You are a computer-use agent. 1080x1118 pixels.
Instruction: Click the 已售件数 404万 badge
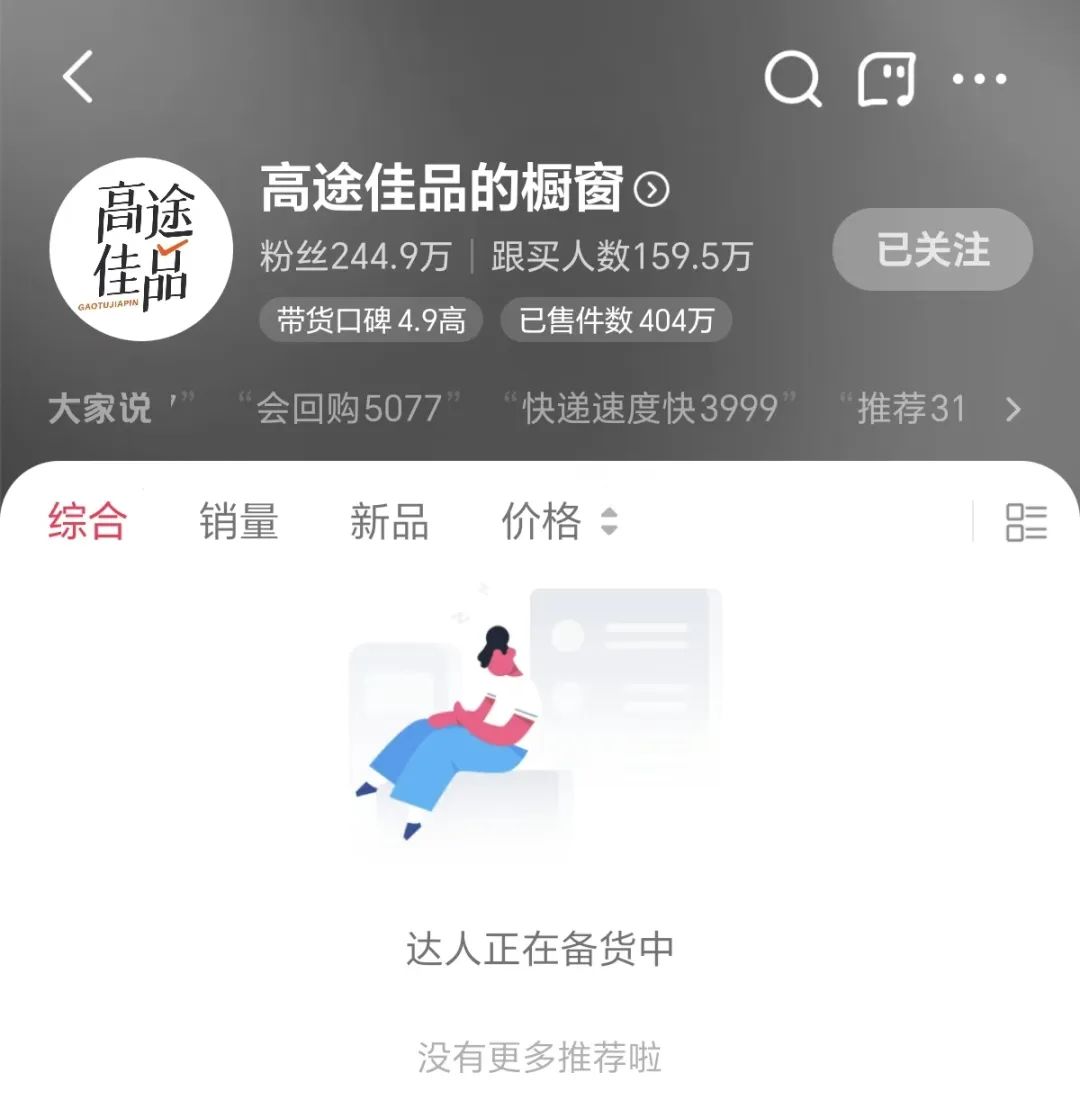click(x=616, y=320)
